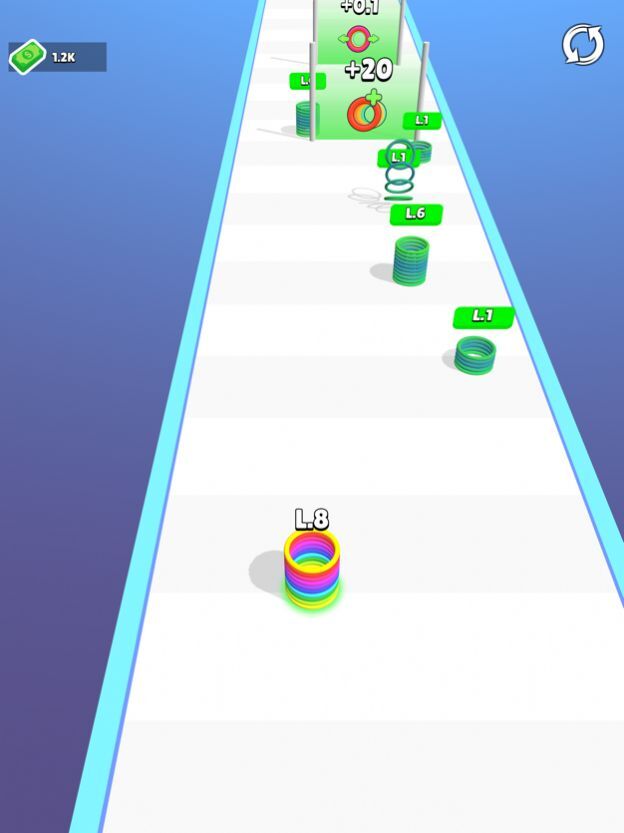Tap the restart level icon

coord(582,45)
